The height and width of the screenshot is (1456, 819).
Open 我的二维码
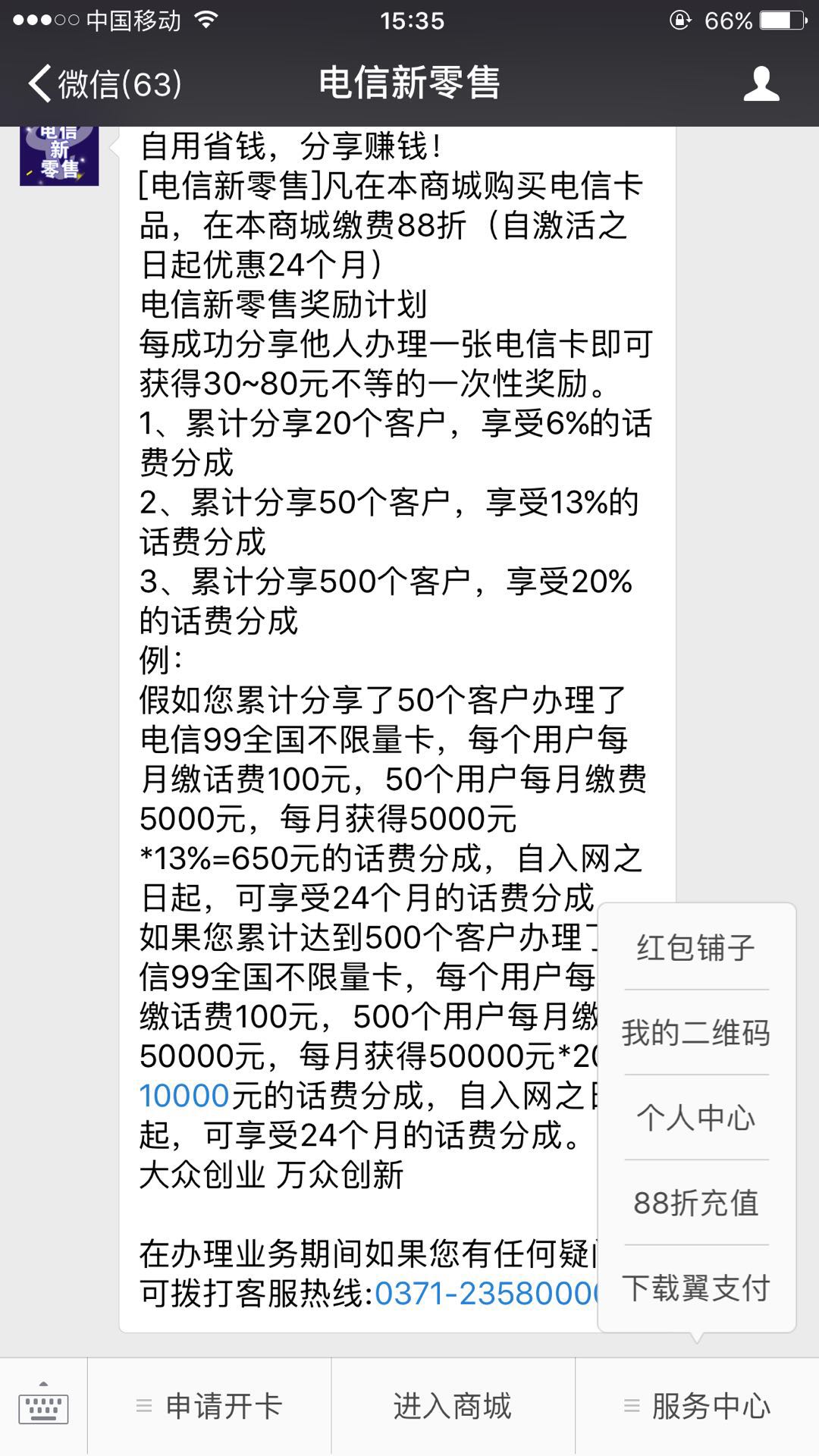click(x=696, y=1033)
